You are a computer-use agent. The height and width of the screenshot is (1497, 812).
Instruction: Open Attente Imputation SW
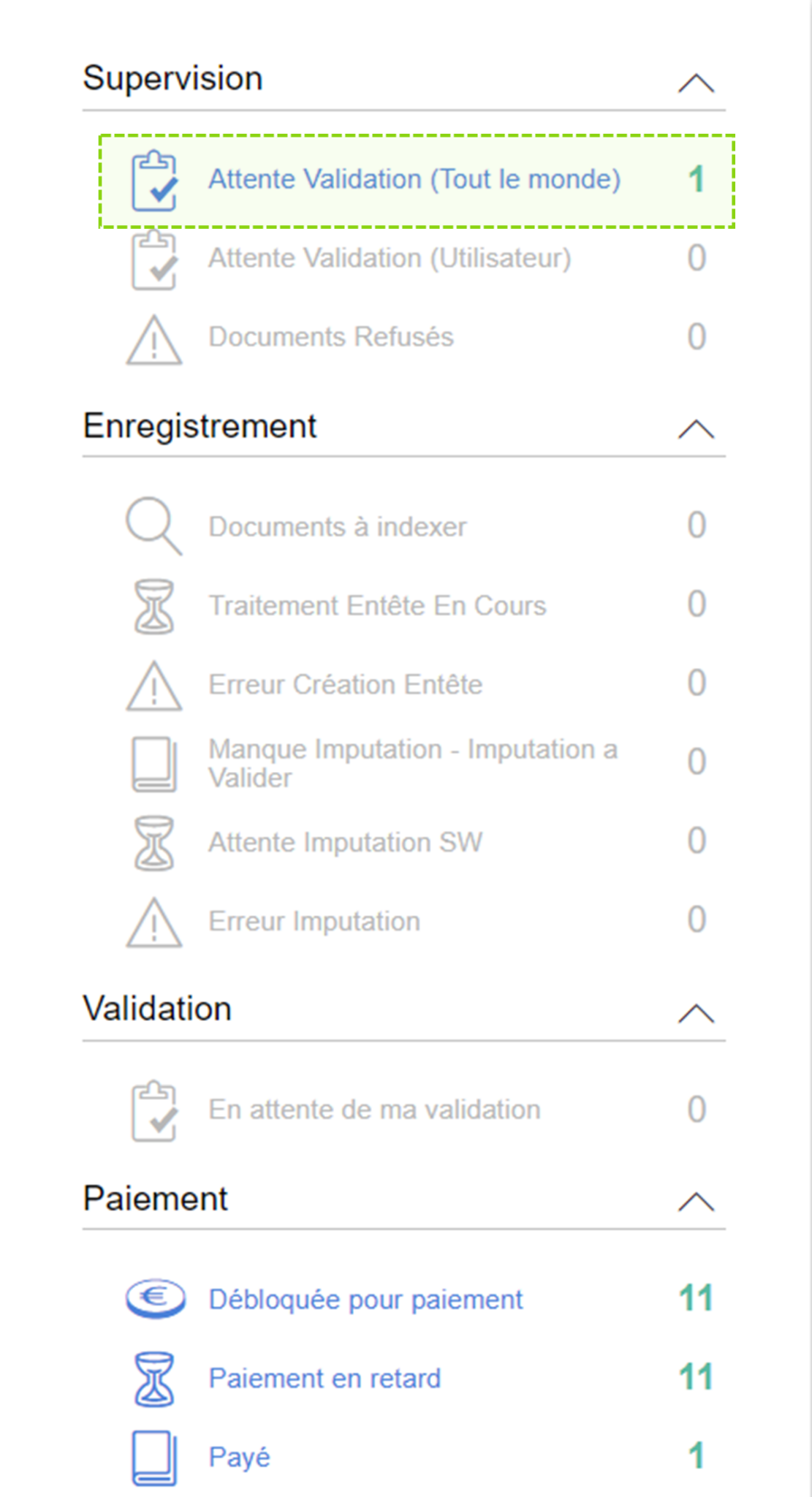pos(345,843)
